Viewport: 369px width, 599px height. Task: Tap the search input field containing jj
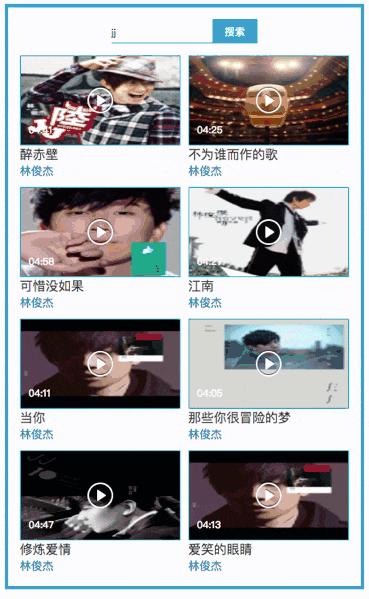click(162, 32)
